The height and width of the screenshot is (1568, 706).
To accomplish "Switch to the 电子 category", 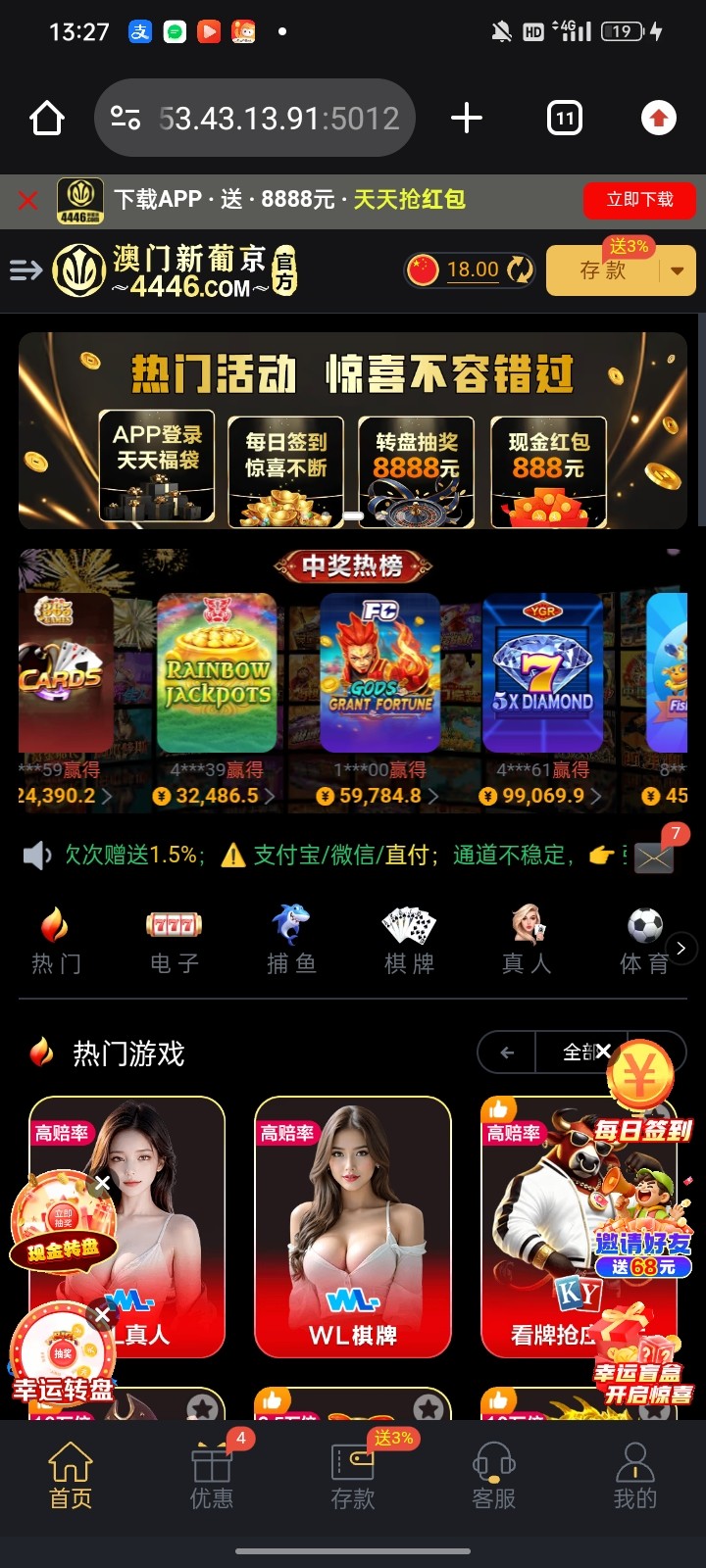I will click(175, 940).
